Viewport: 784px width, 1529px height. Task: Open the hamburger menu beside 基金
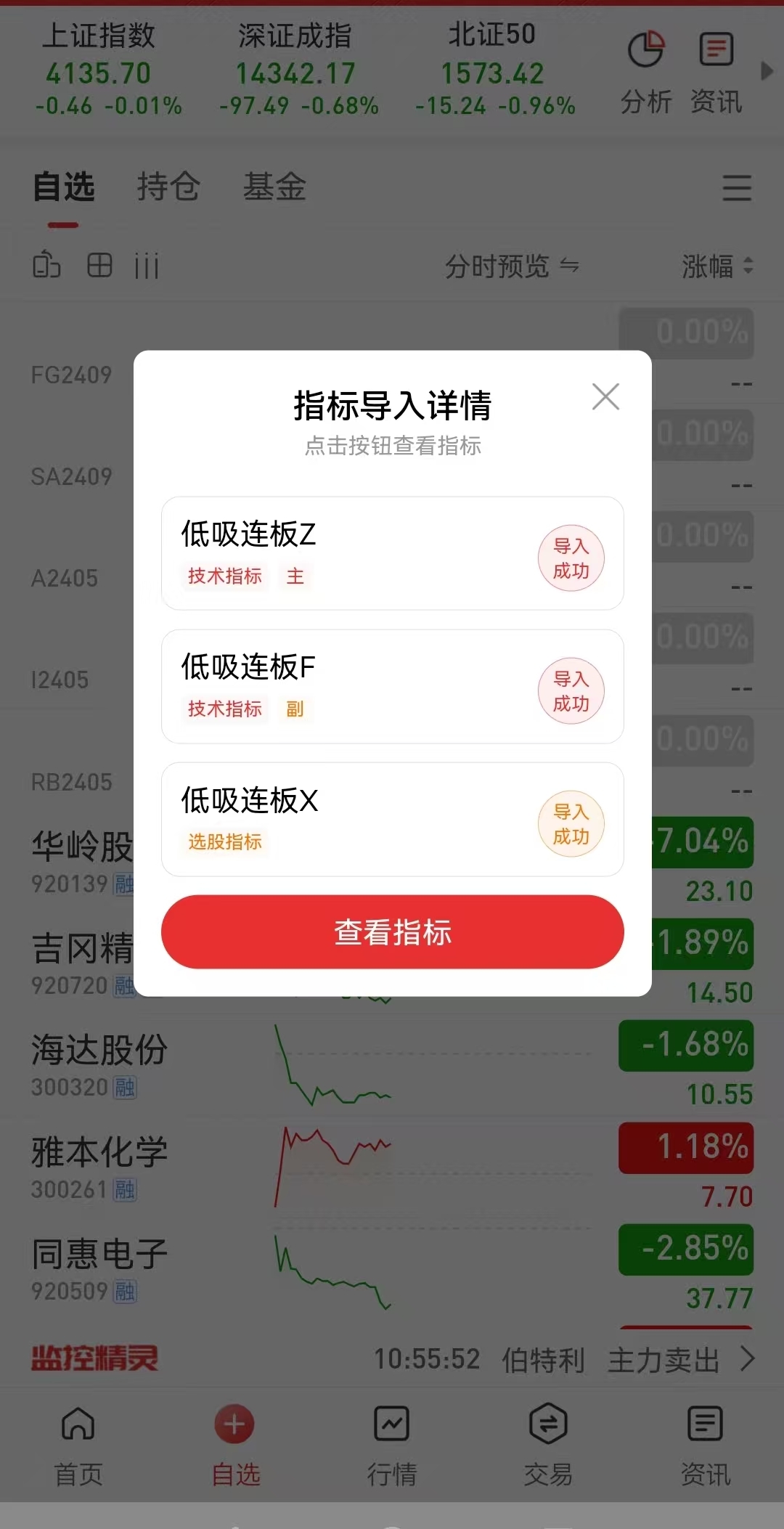coord(737,188)
